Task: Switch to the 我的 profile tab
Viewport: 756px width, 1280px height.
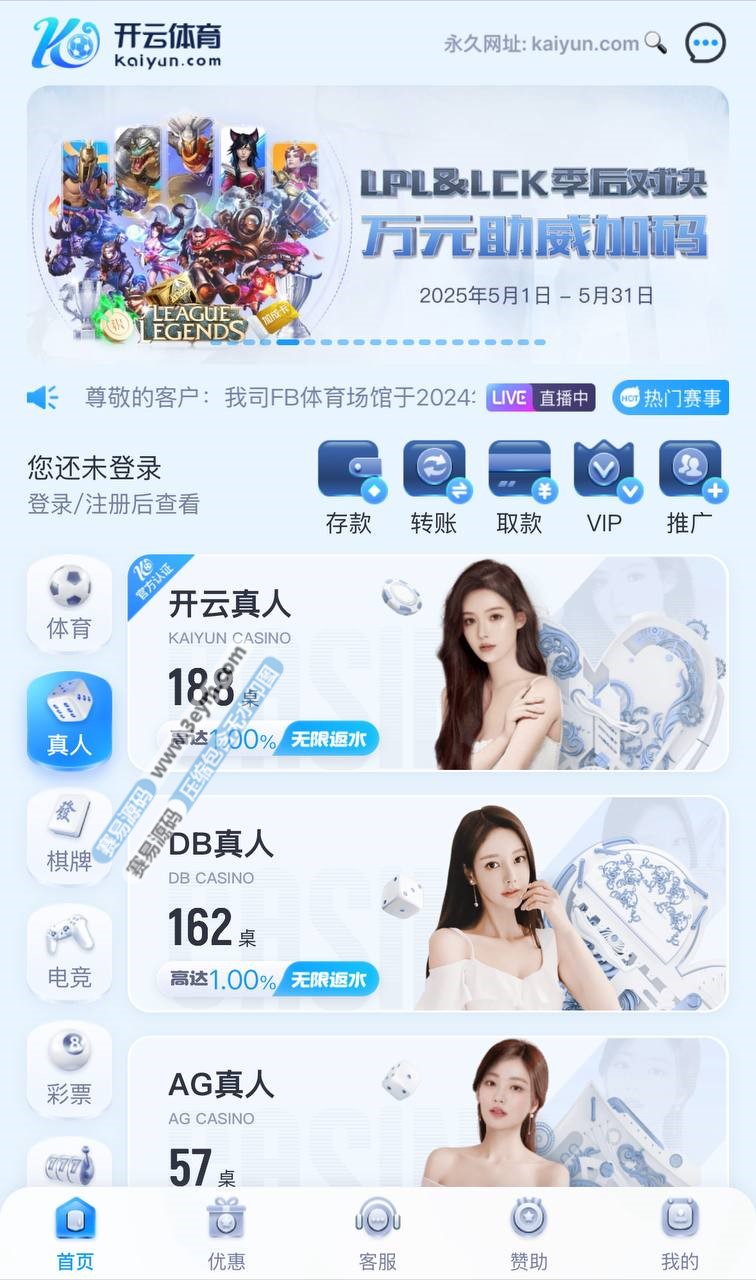Action: [680, 1233]
